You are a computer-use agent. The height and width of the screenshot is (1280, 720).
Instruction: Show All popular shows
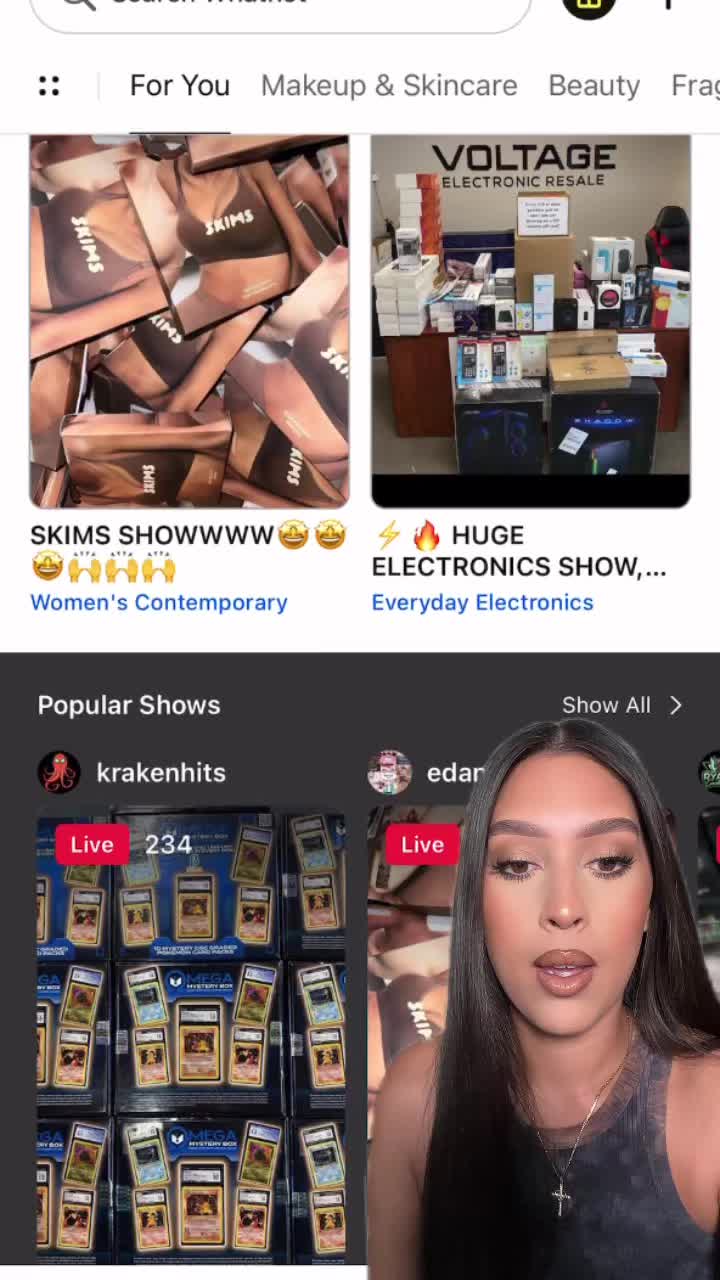pos(621,705)
